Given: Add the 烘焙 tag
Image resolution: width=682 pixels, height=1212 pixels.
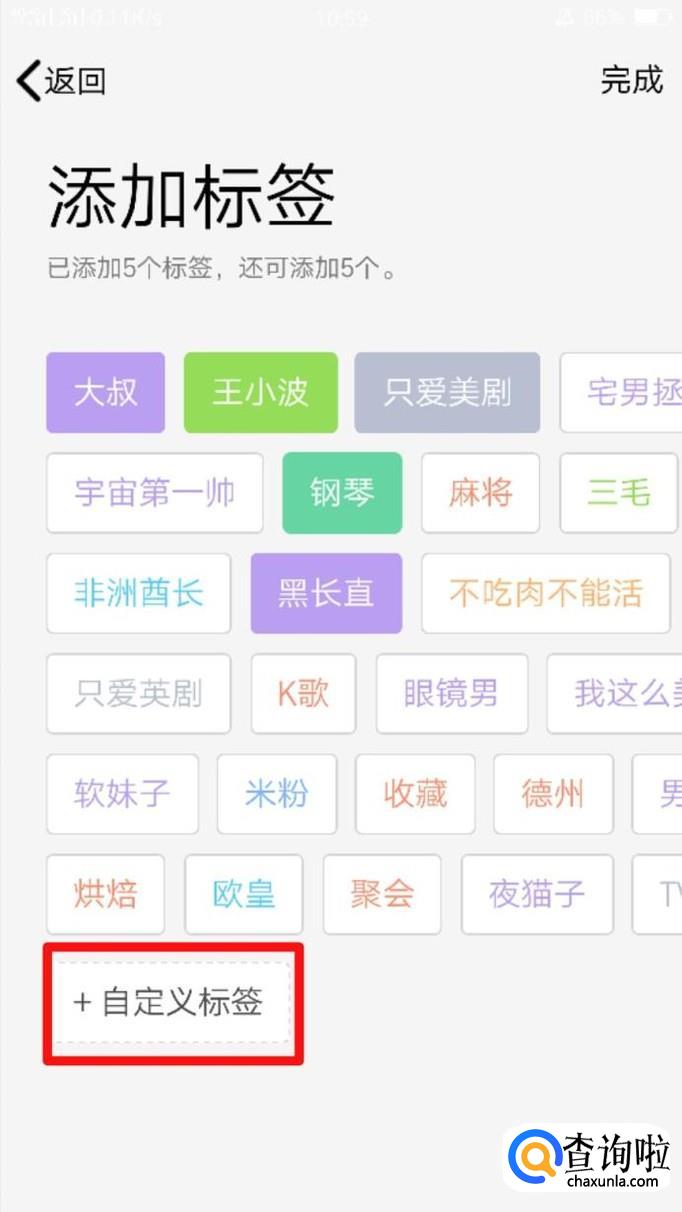Looking at the screenshot, I should pos(105,894).
